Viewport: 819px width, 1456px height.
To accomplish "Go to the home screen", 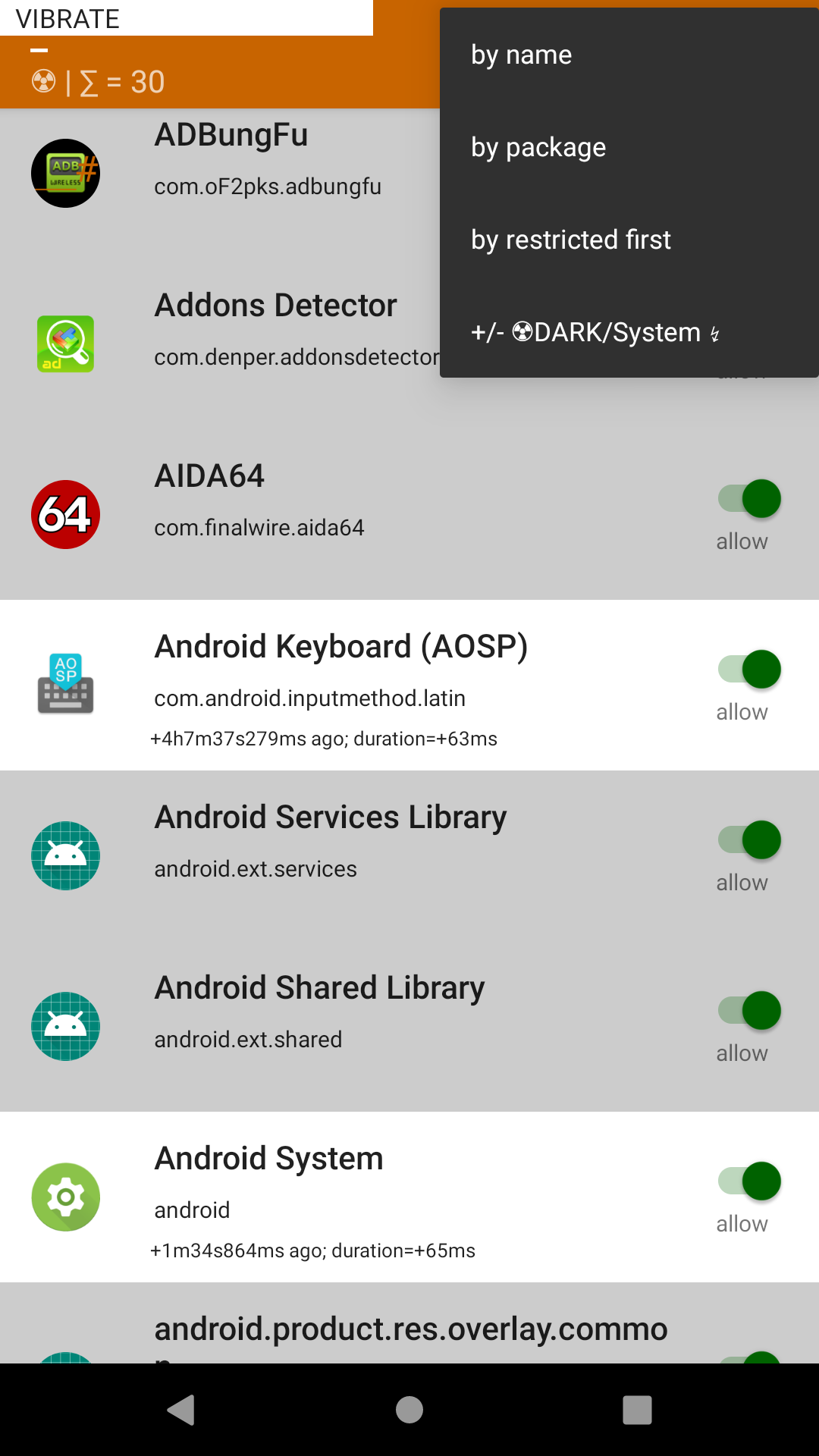I will click(409, 1410).
